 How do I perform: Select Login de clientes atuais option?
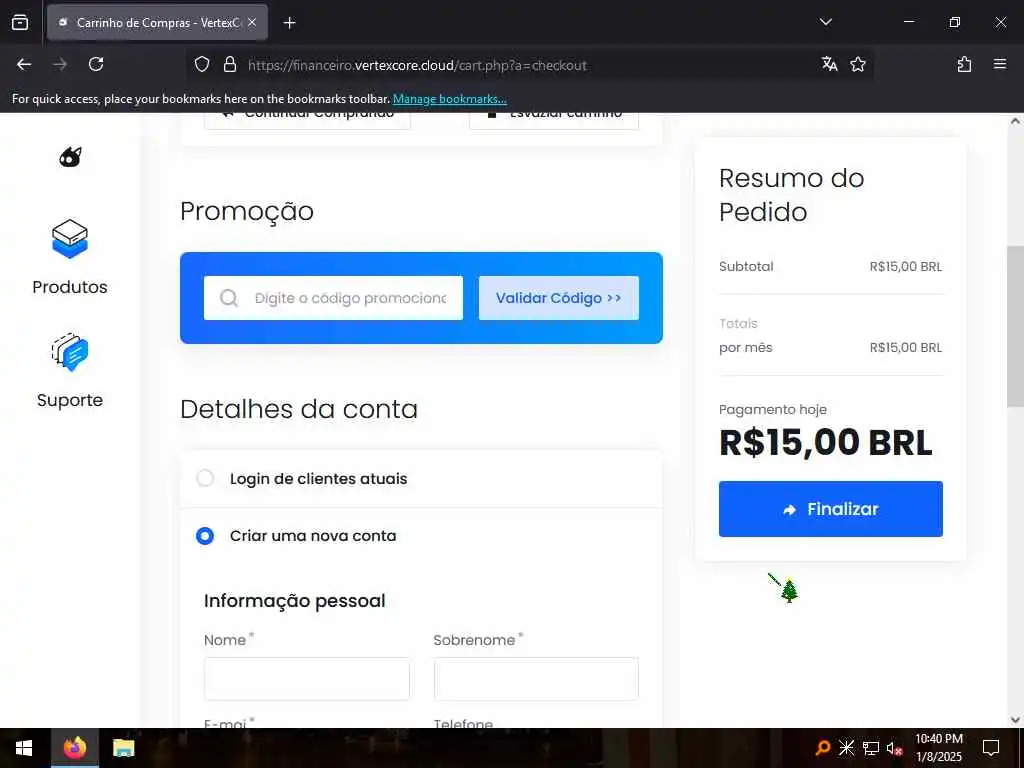tap(205, 479)
